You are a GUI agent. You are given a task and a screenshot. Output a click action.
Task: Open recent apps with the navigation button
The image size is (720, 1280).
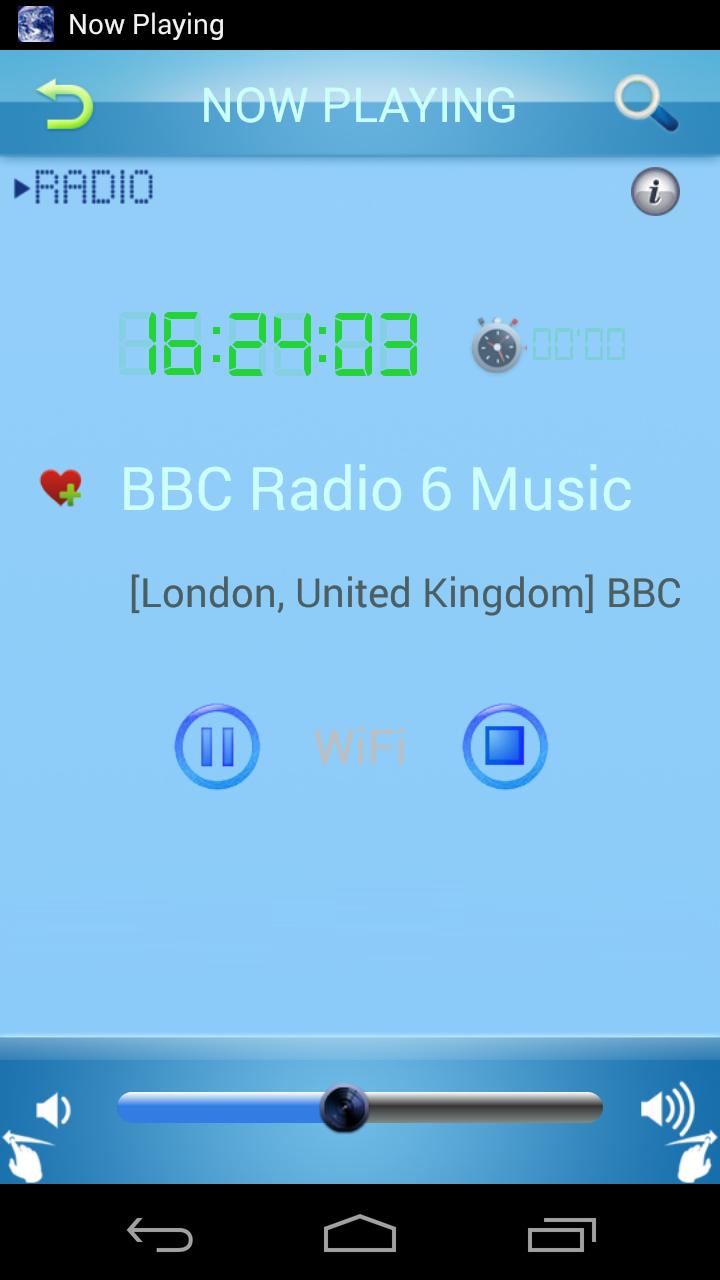click(560, 1236)
